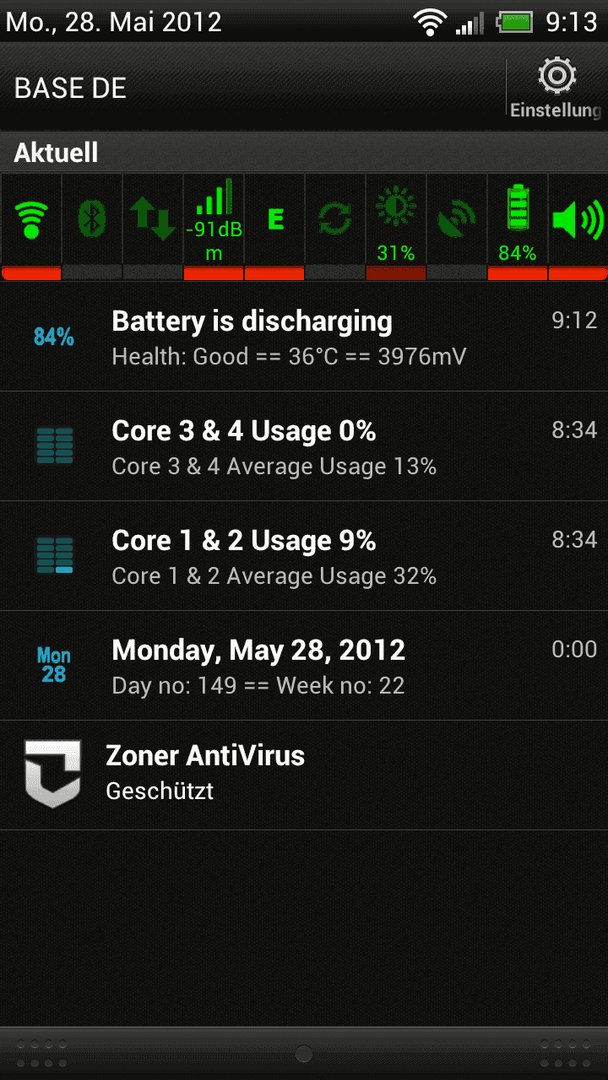Open Core 3 & 4 Usage notification
The height and width of the screenshot is (1080, 608).
(304, 446)
